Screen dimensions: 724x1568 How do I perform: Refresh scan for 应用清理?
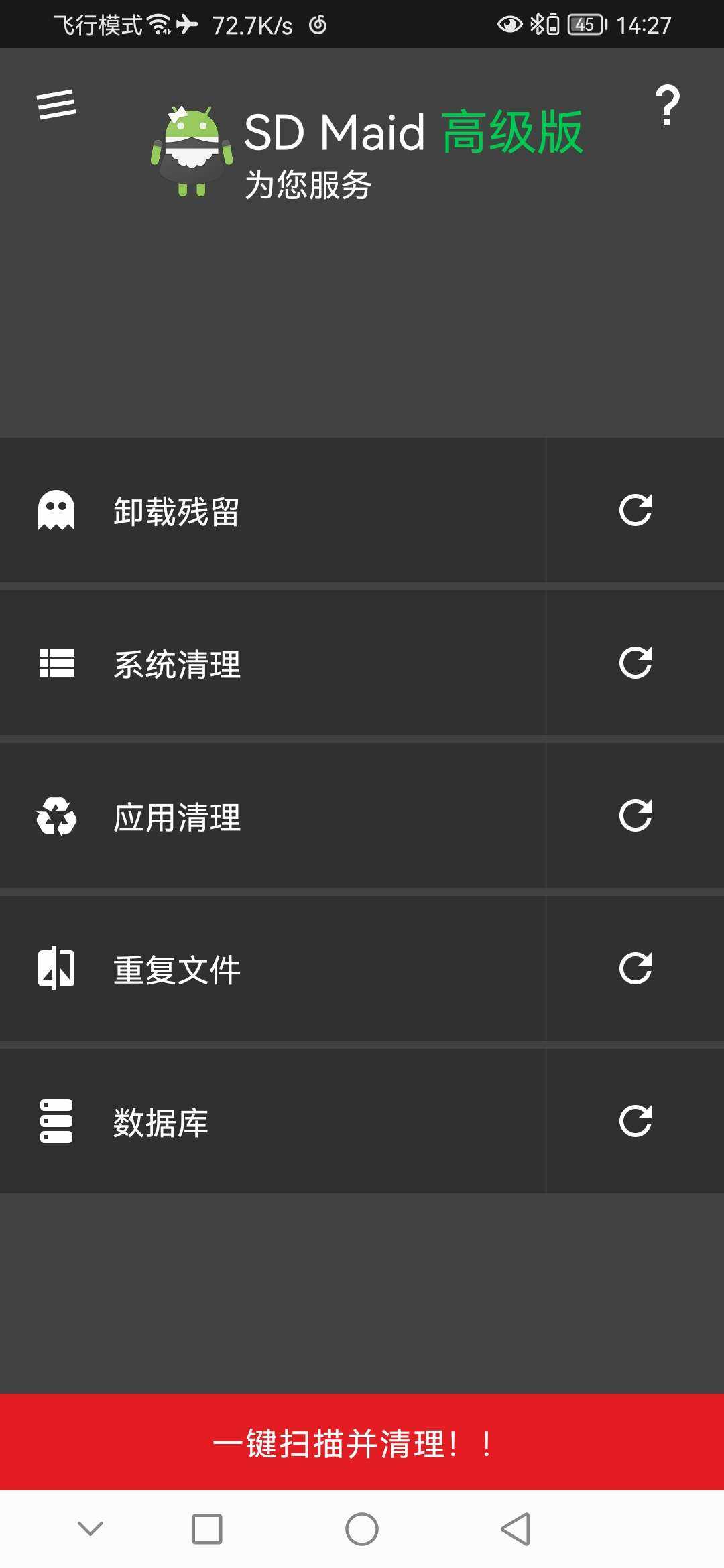click(636, 815)
